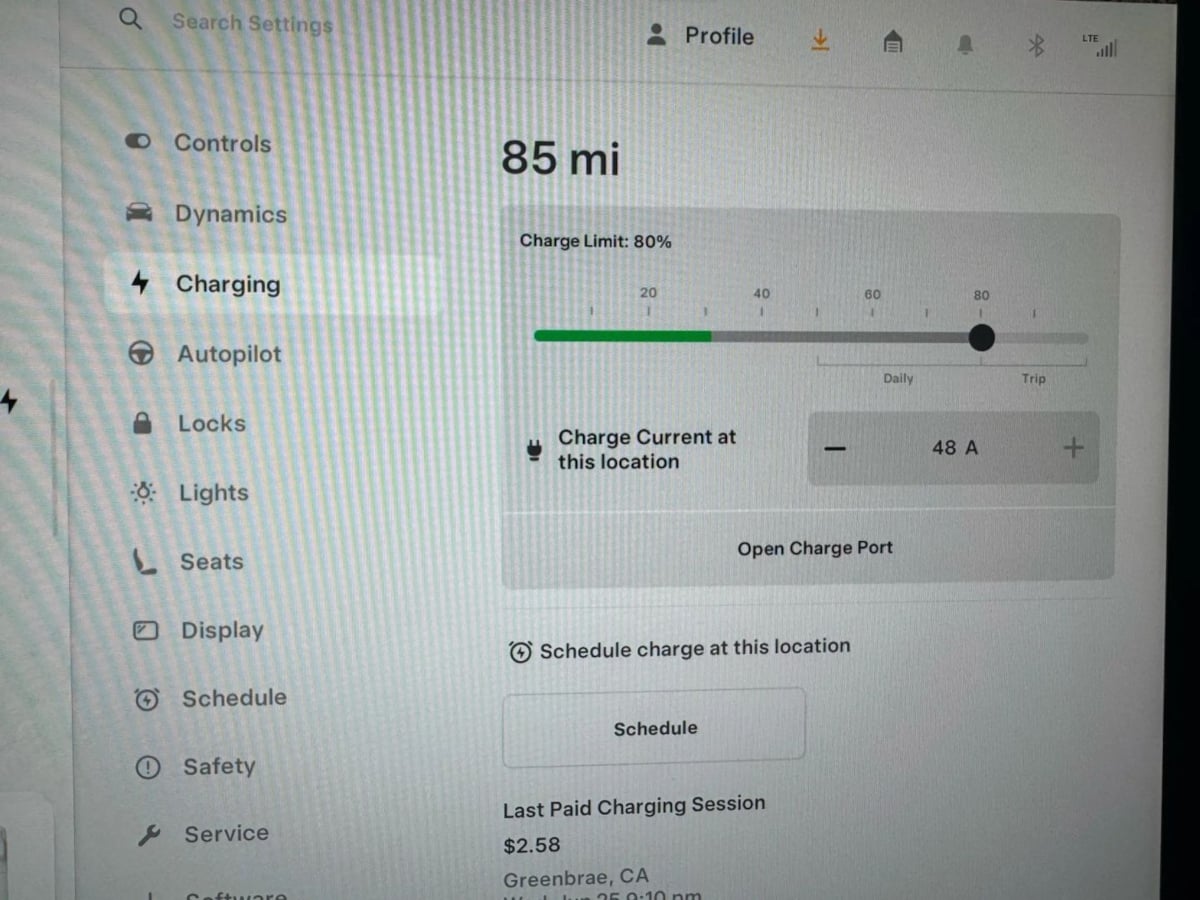The image size is (1200, 900).
Task: Switch to Autopilot settings
Action: [x=229, y=354]
